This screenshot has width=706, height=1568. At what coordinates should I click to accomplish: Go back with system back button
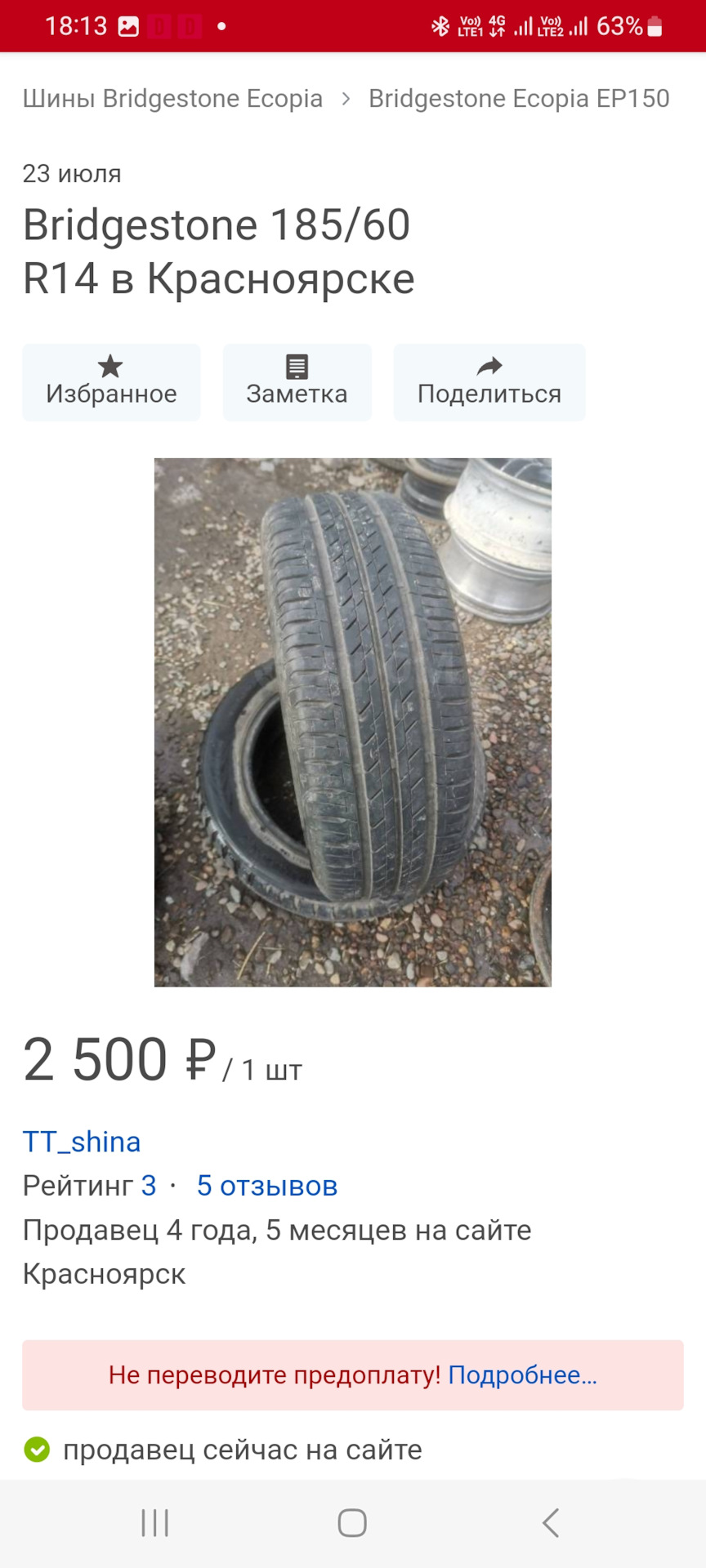coord(551,1523)
